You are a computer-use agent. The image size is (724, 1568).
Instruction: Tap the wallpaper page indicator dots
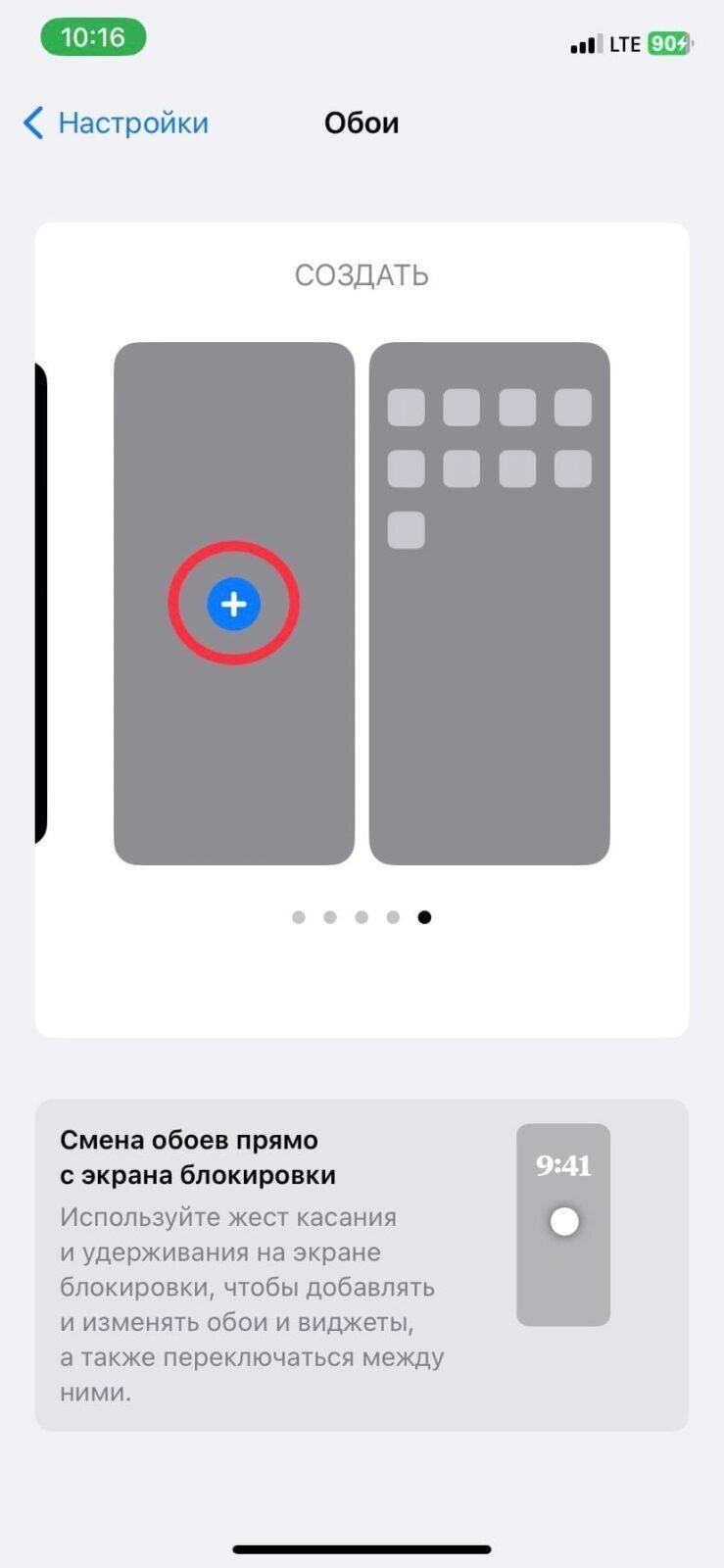point(362,917)
